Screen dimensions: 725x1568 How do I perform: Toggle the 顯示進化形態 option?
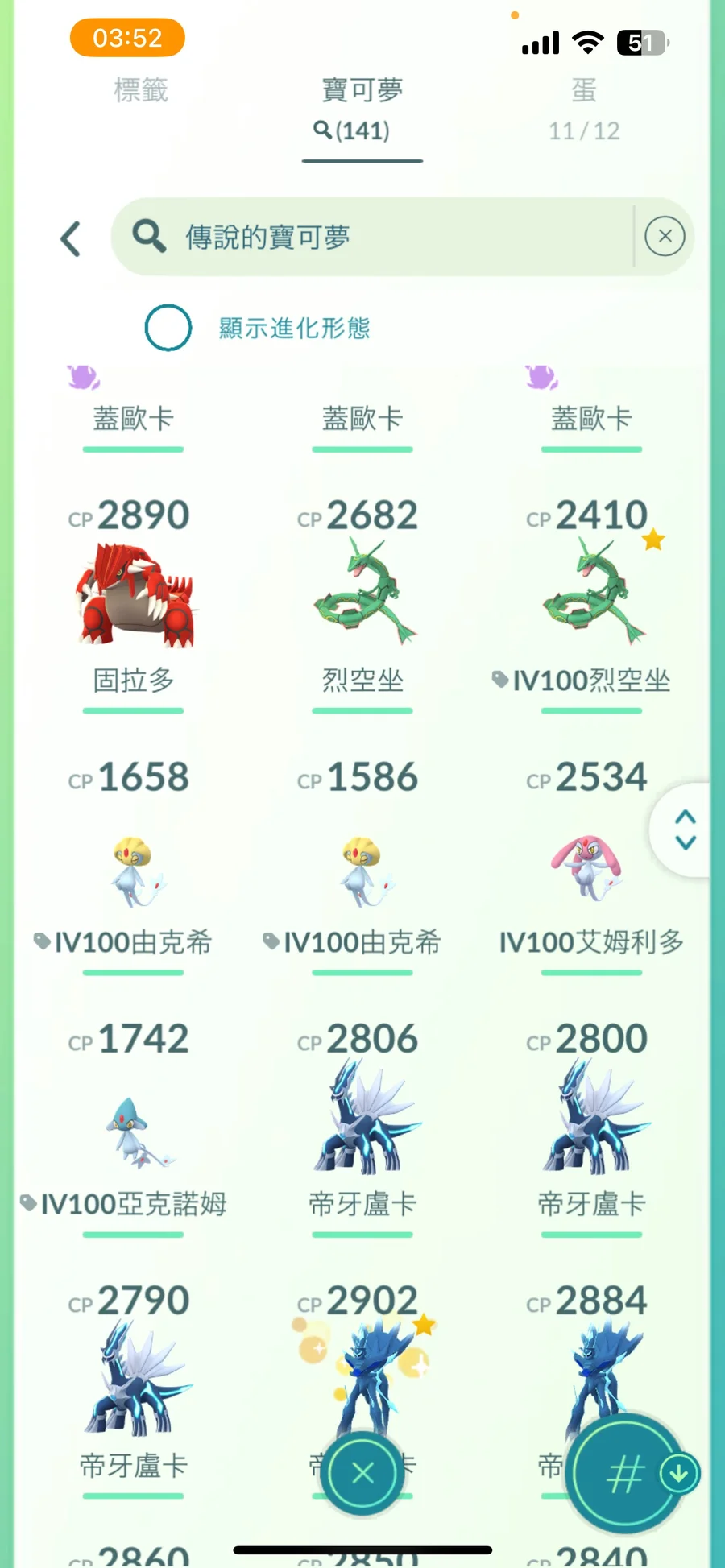point(168,328)
